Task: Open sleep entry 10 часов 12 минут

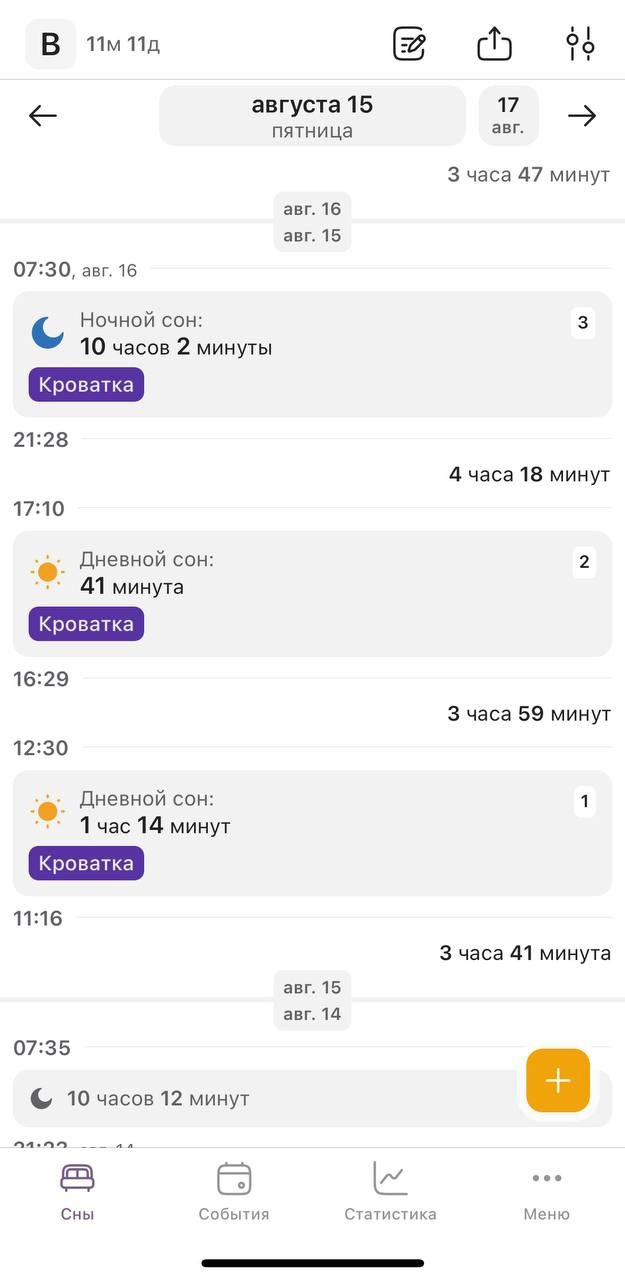Action: [270, 1098]
